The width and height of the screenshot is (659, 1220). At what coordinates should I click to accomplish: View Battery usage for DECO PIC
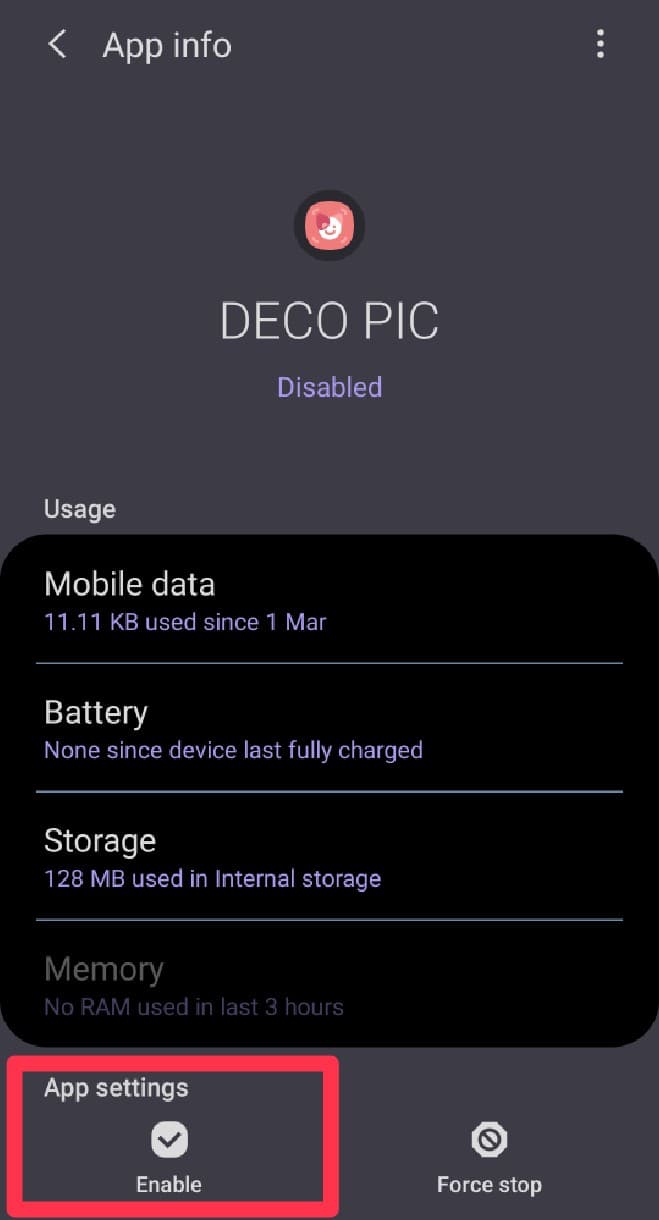pos(329,729)
